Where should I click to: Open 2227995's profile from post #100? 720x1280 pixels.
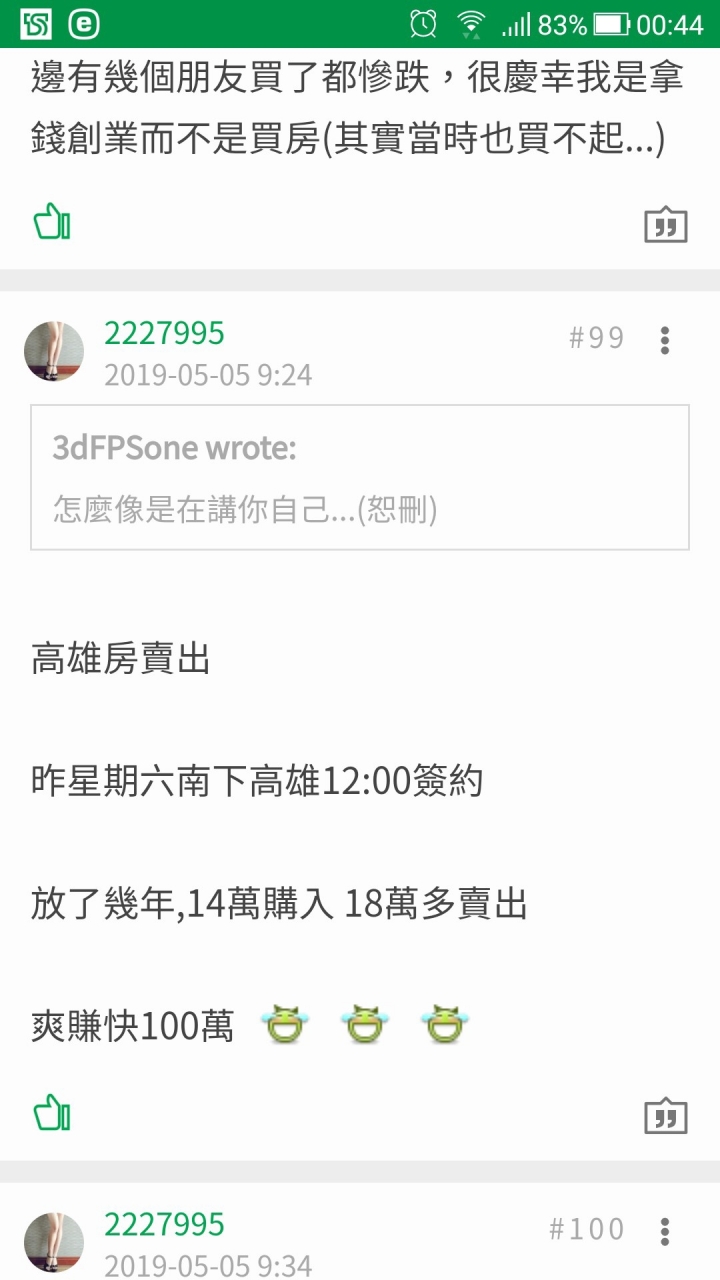[x=164, y=1224]
